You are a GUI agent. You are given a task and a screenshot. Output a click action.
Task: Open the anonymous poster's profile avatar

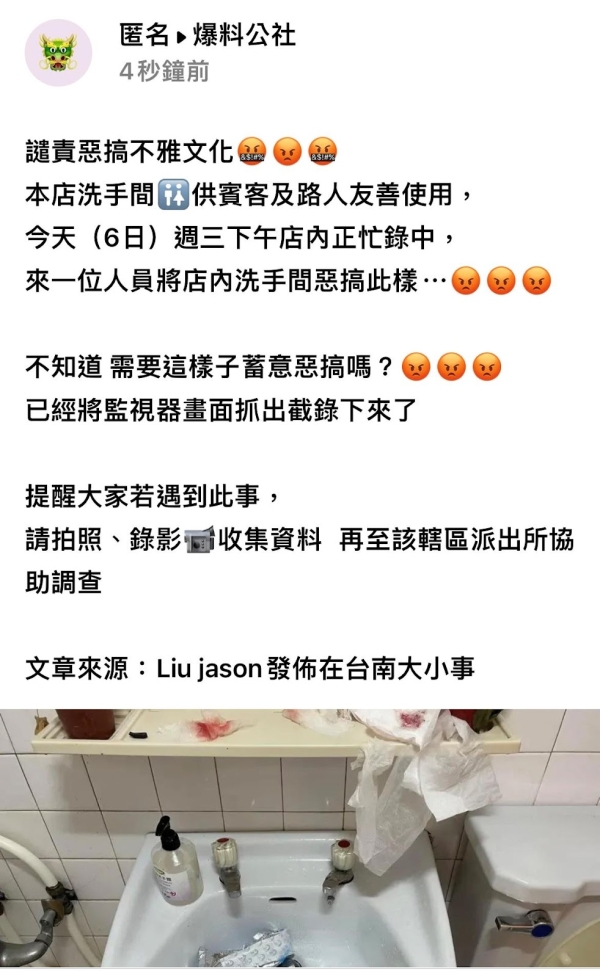pyautogui.click(x=59, y=52)
